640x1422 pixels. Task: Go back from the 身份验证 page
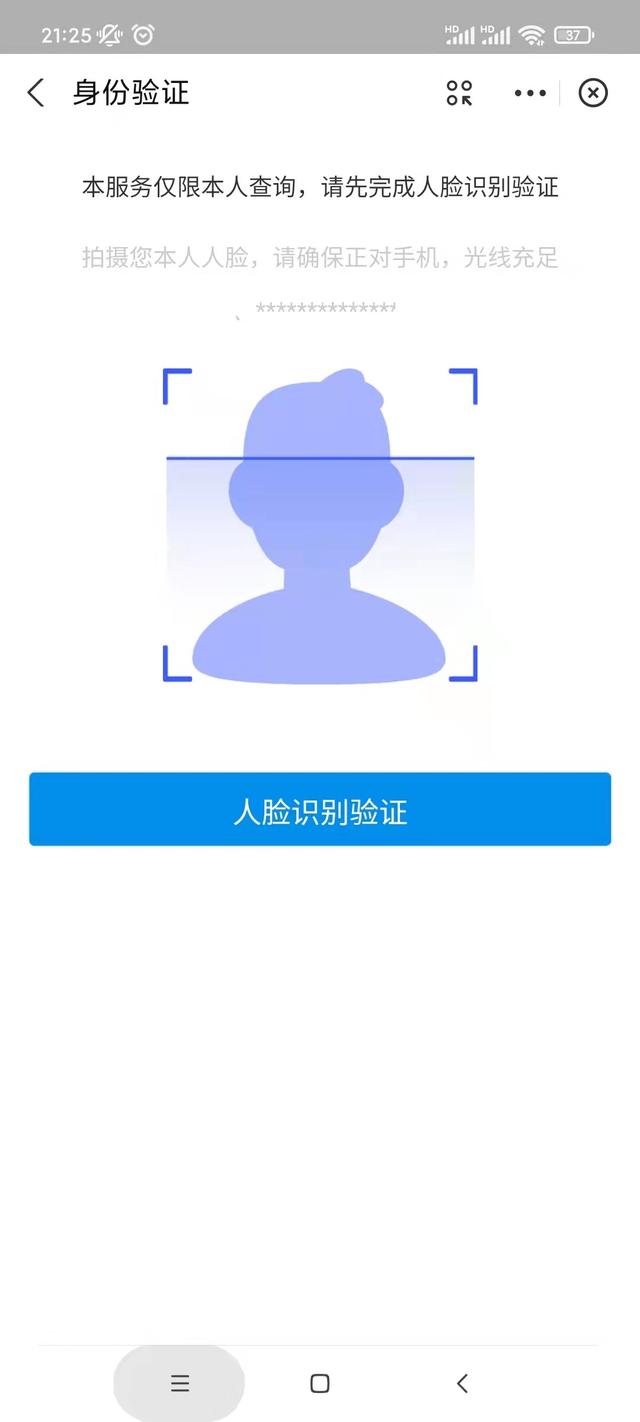36,93
